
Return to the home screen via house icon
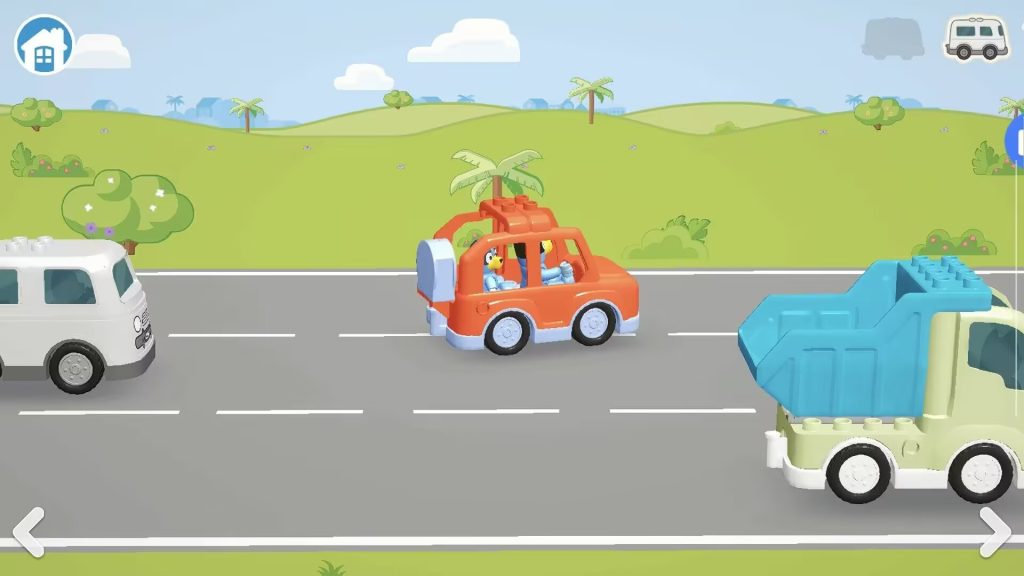click(43, 45)
